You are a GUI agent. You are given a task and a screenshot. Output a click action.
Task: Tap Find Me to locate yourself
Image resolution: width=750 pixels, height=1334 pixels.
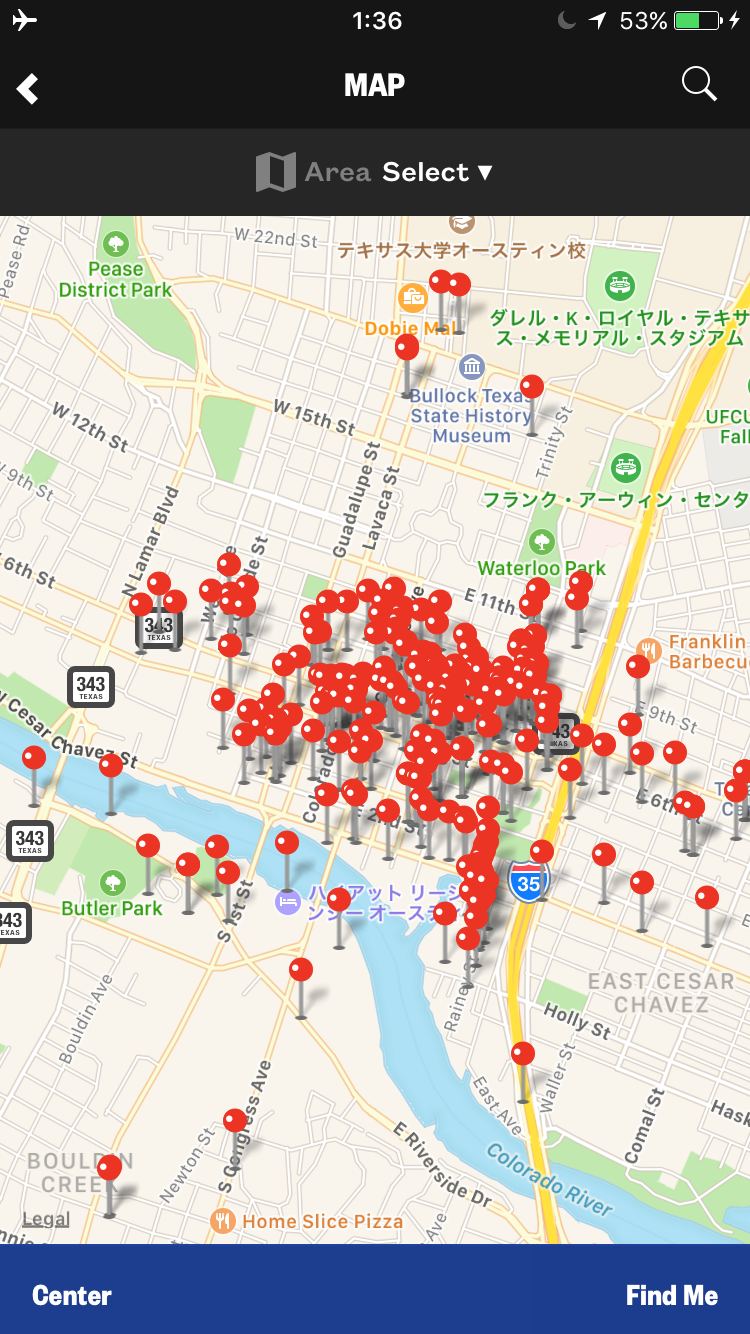[x=671, y=1295]
